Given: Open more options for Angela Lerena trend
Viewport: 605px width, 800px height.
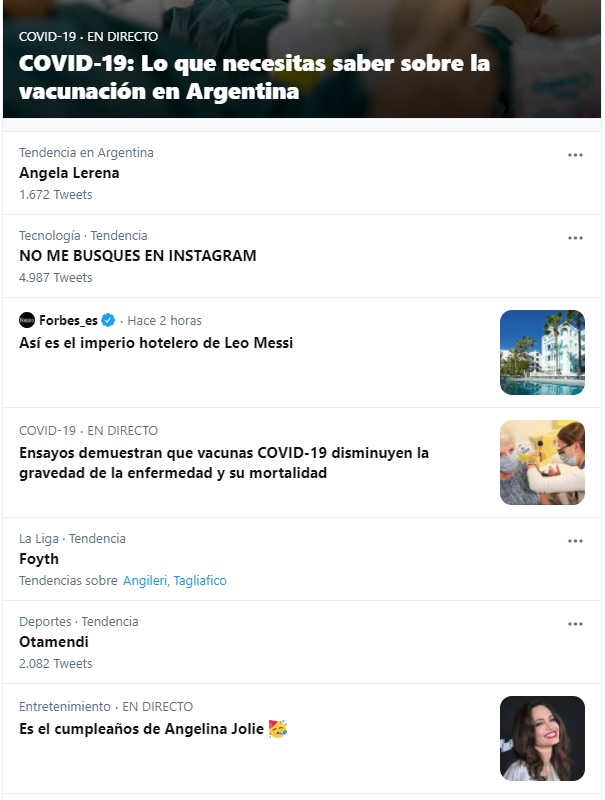Looking at the screenshot, I should (575, 155).
